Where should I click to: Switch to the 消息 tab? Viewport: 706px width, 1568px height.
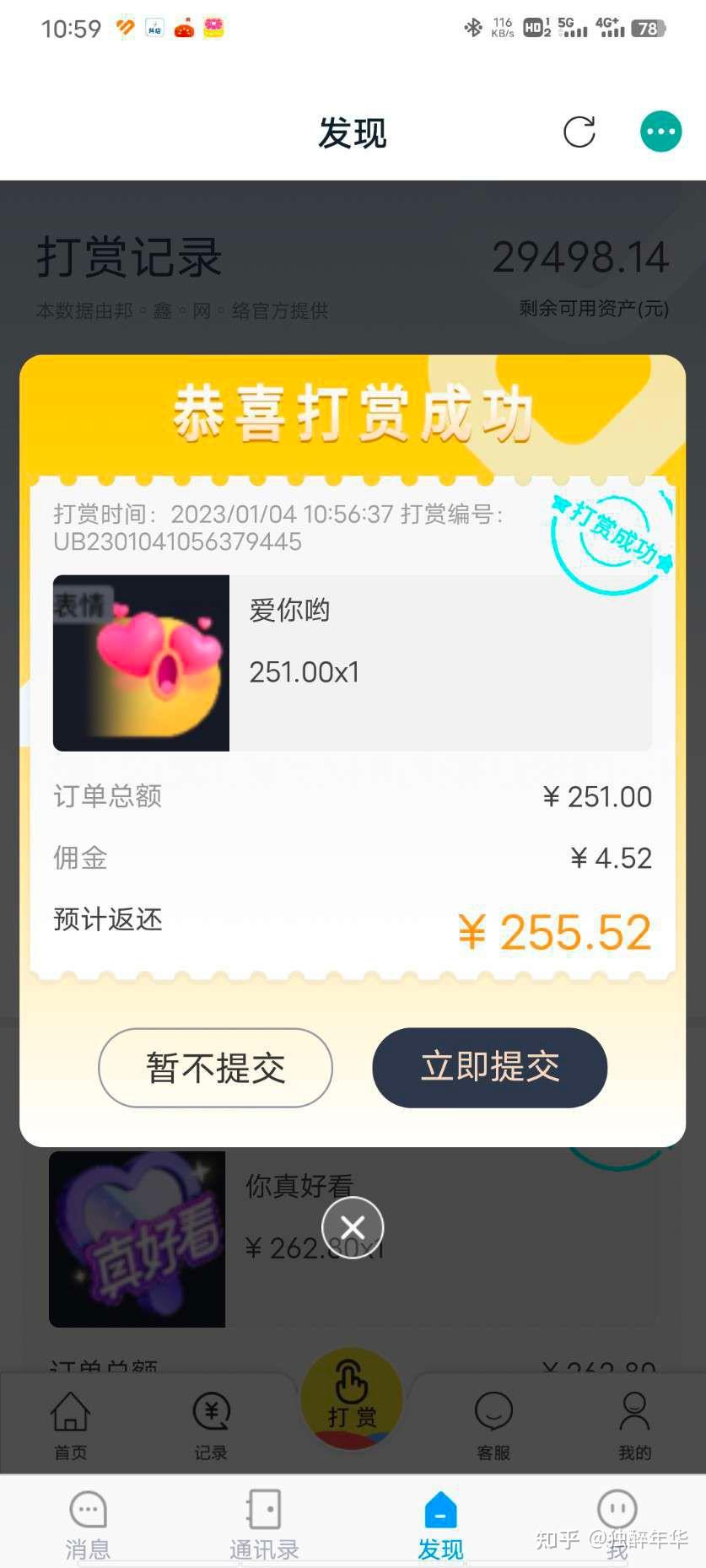tap(87, 1525)
